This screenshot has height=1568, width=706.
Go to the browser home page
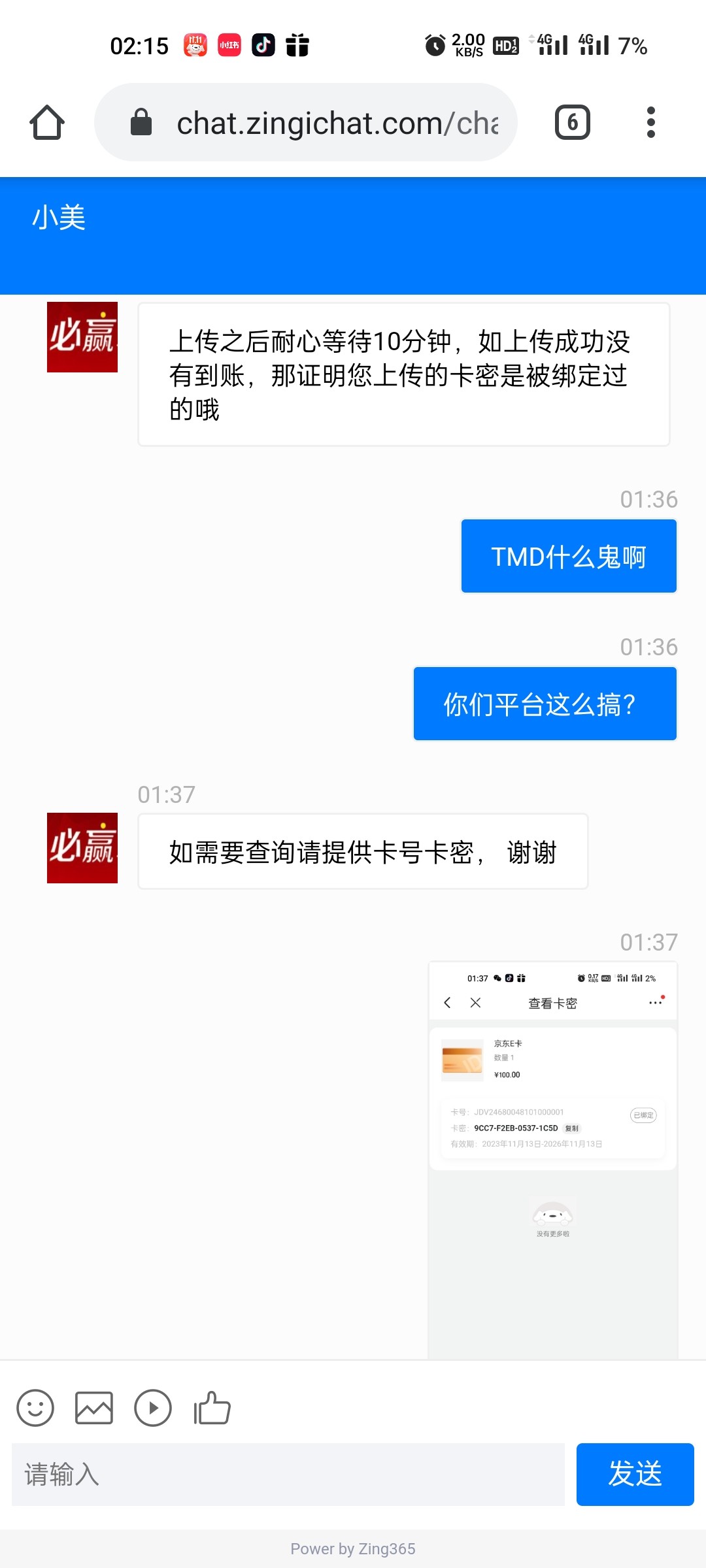(47, 122)
